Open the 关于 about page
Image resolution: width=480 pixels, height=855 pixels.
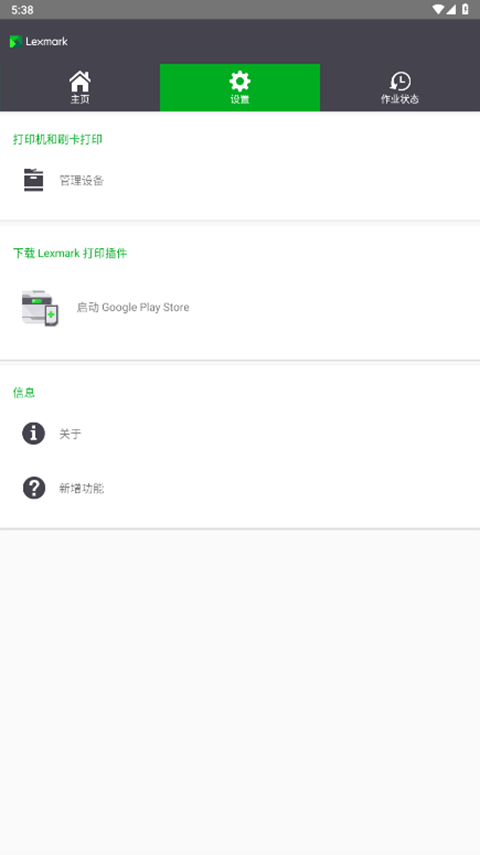240,434
